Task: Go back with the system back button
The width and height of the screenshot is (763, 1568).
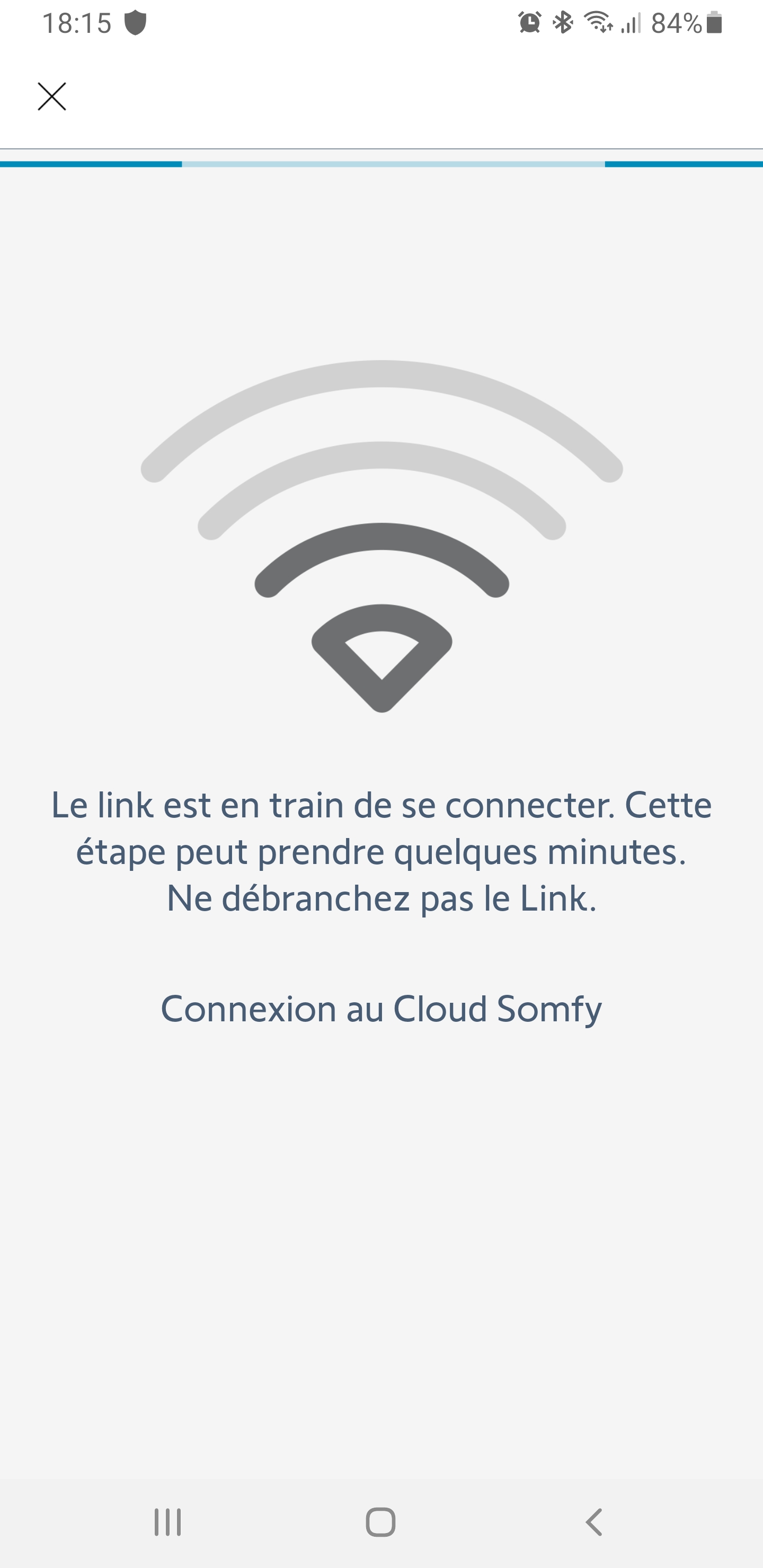Action: pos(594,1522)
